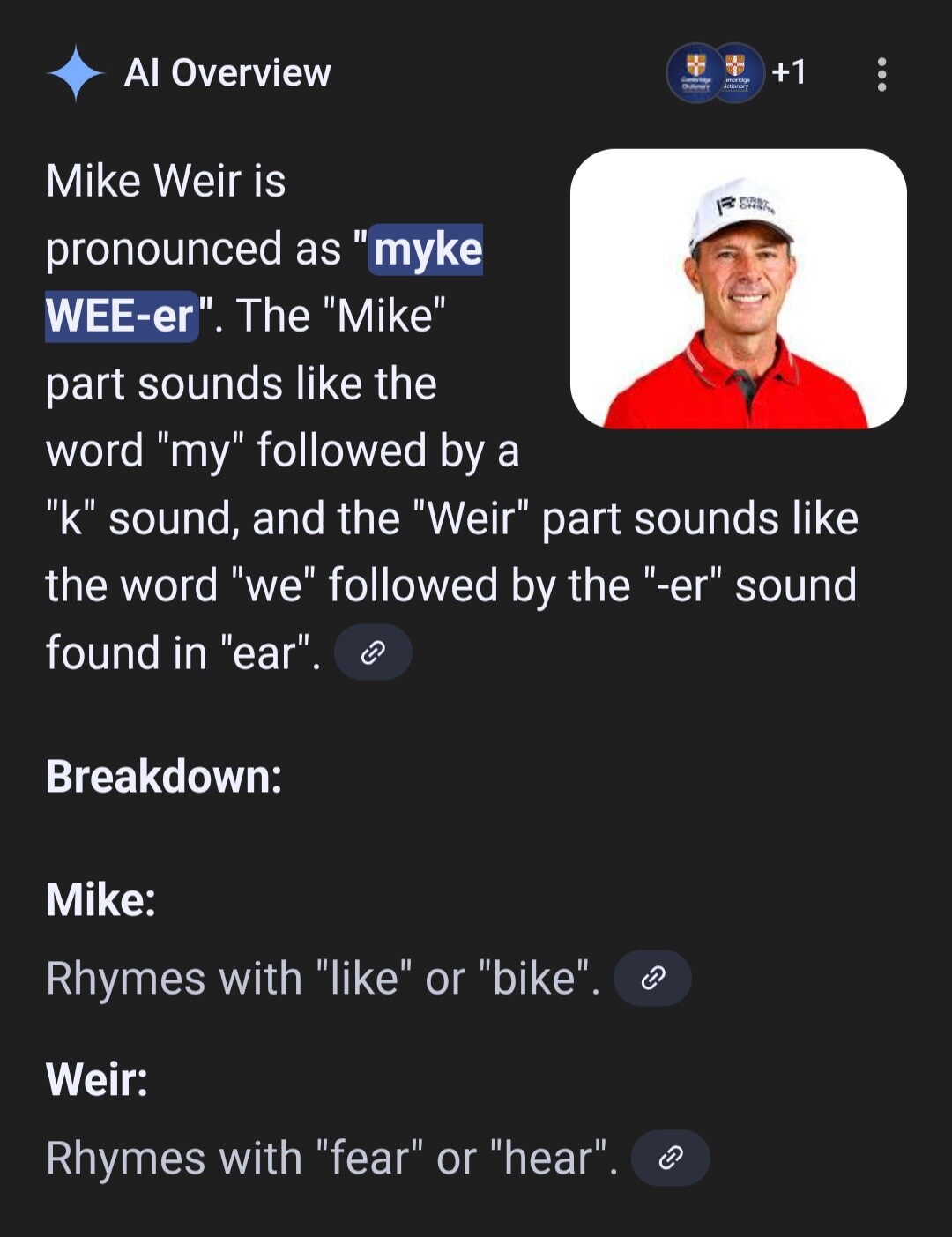This screenshot has width=952, height=1237.
Task: View the Cambridge Dictionary sources +1
Action: [x=736, y=73]
